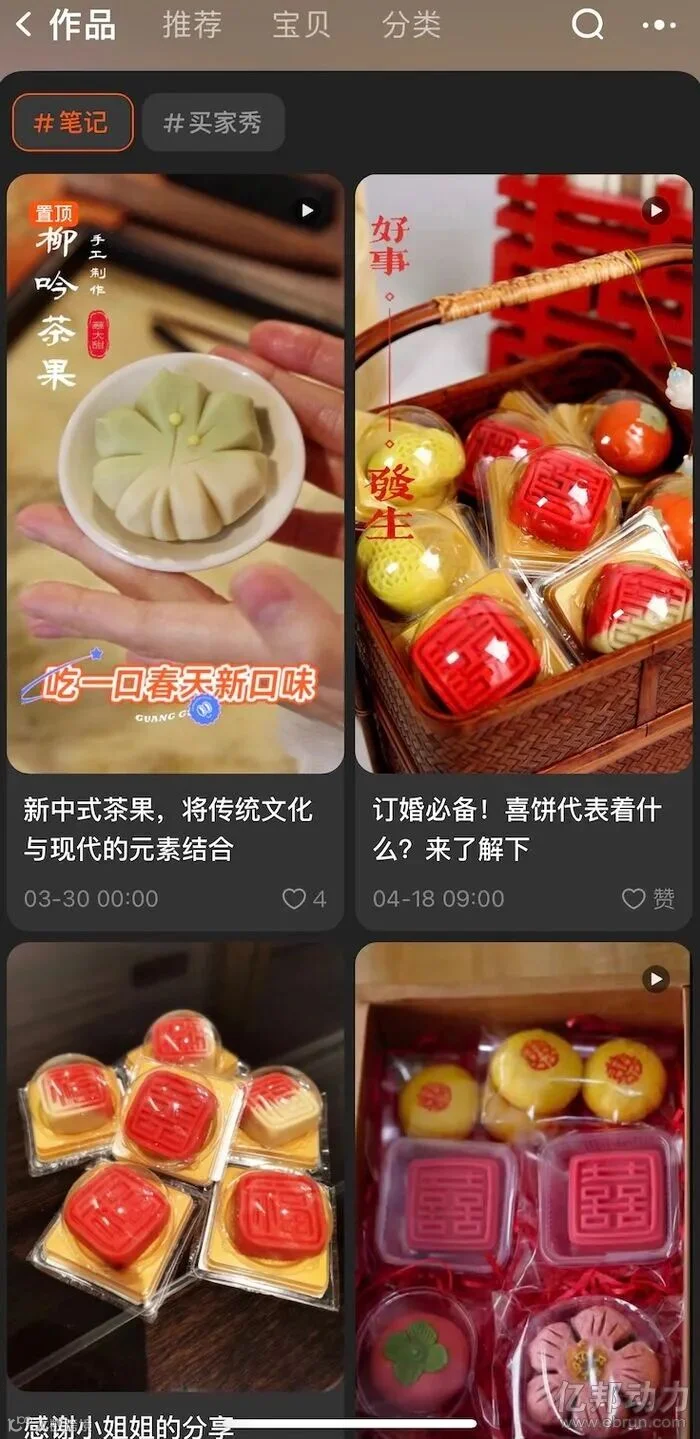Select the #笔记 chip
Viewport: 700px width, 1439px height.
click(73, 123)
